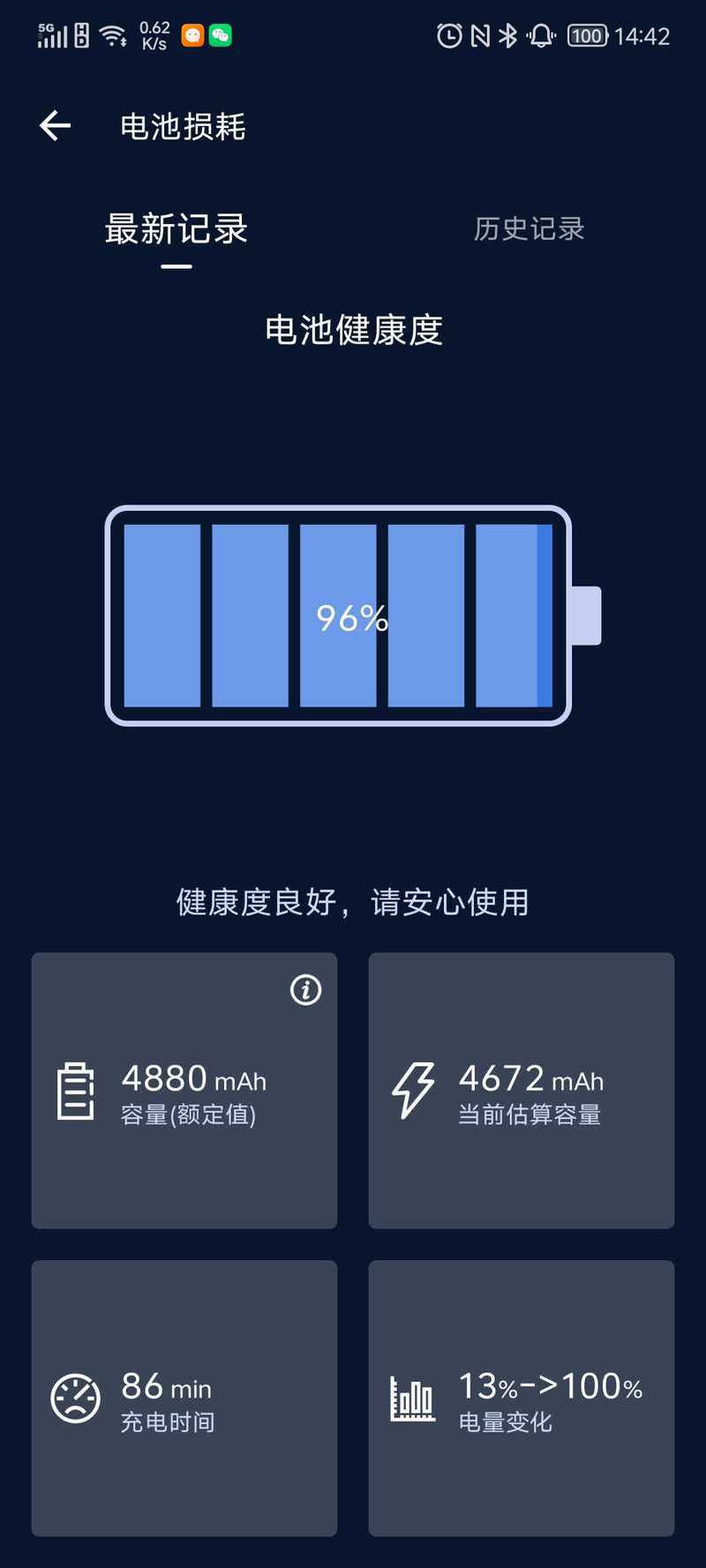Select the 最新记录 tab
The height and width of the screenshot is (1568, 706).
point(176,229)
